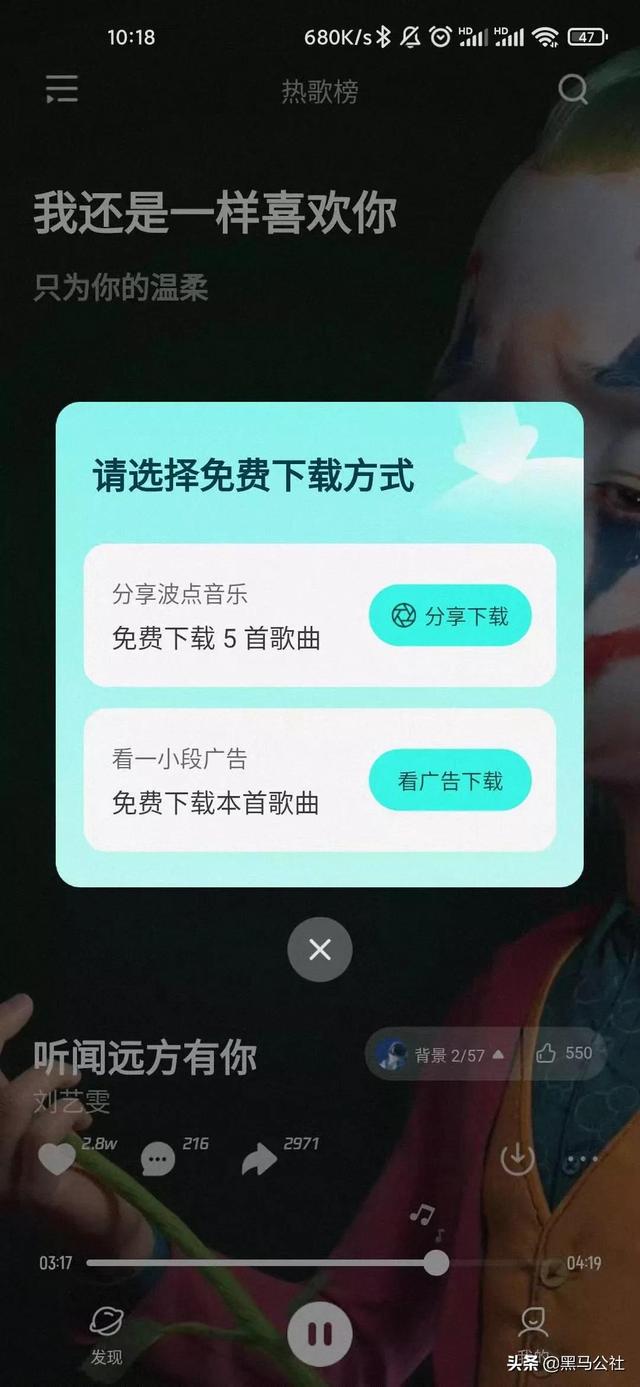Tap the thumbs-up 550 button
The image size is (640, 1387).
pyautogui.click(x=564, y=1053)
